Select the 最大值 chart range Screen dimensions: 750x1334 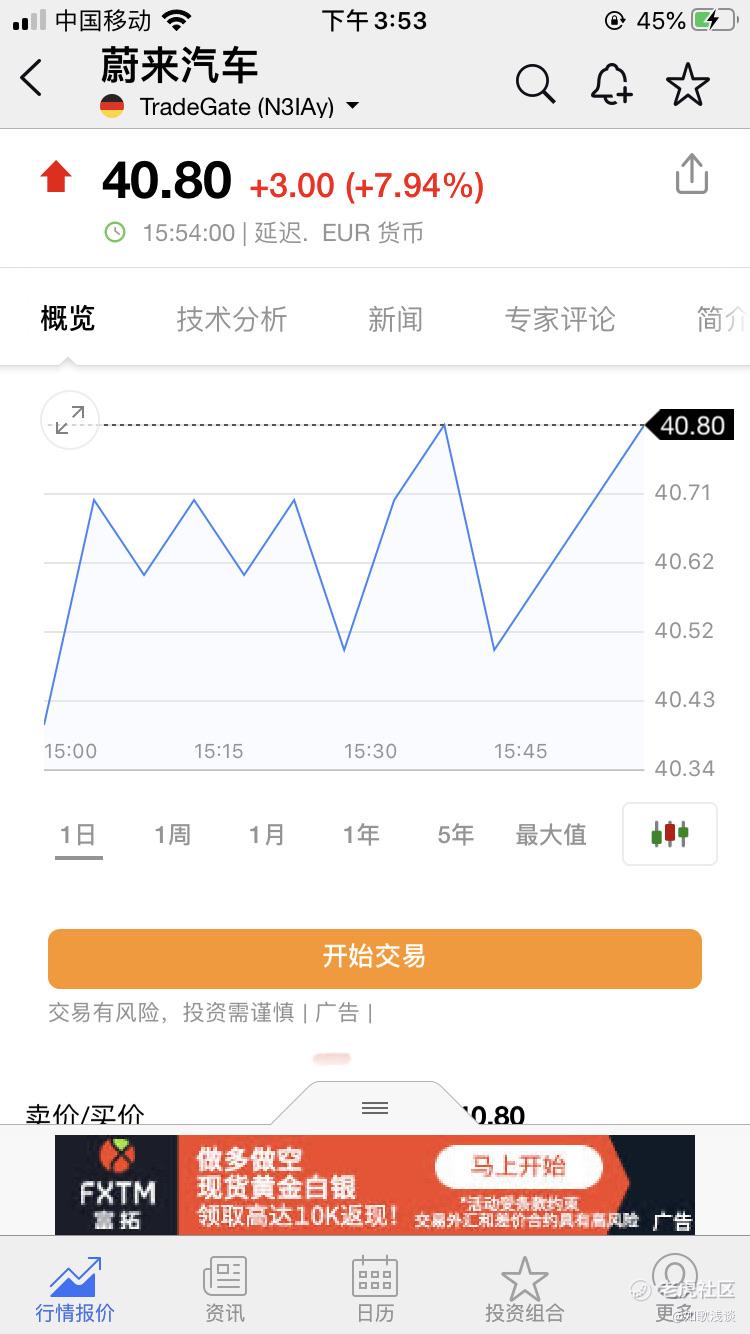click(551, 835)
